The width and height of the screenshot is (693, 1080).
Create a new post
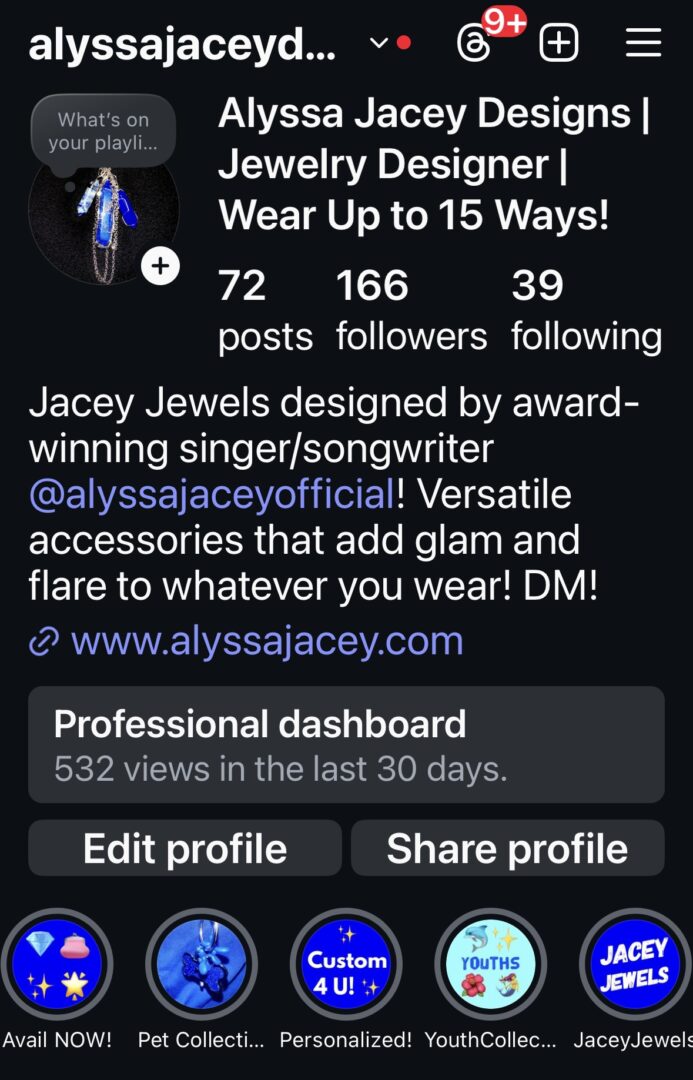559,43
